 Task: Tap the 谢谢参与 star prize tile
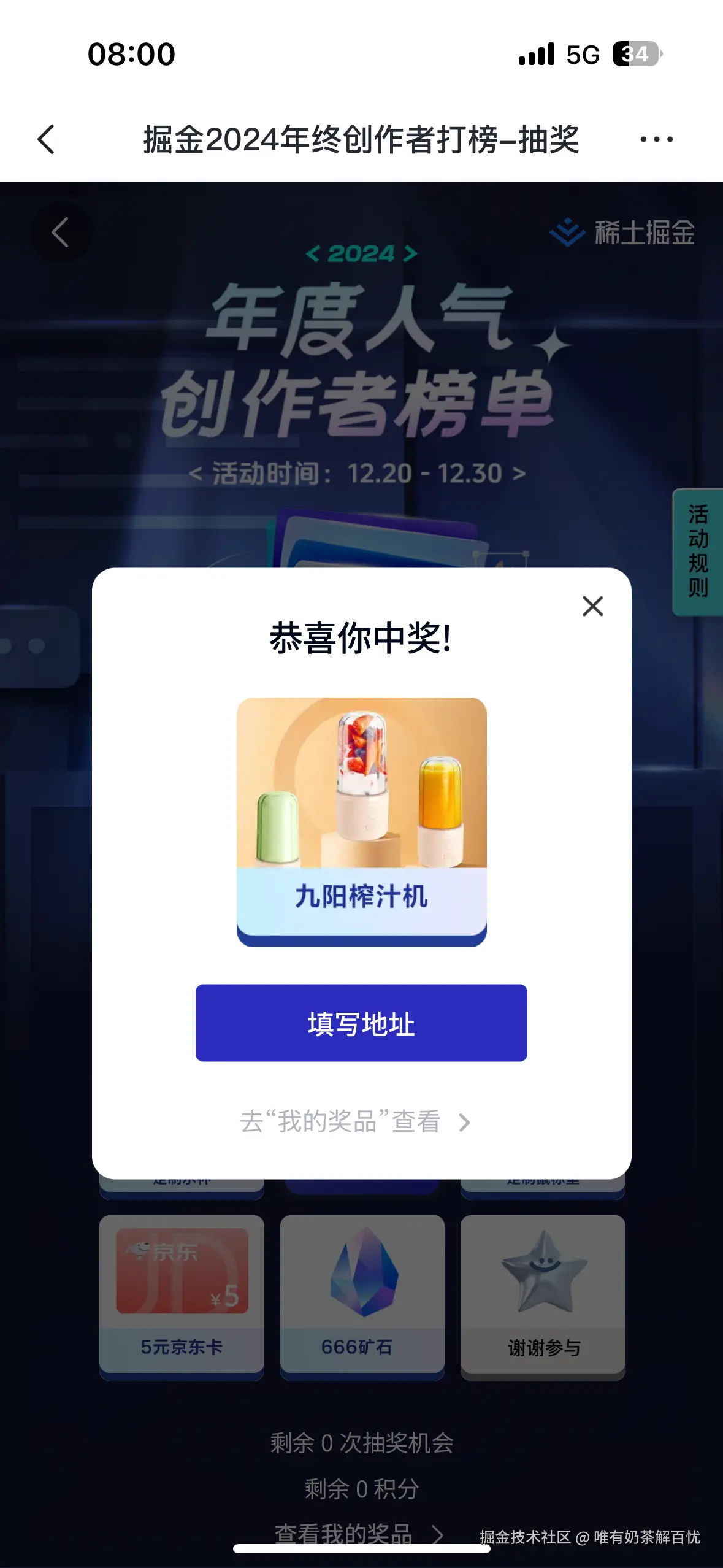[x=542, y=1294]
